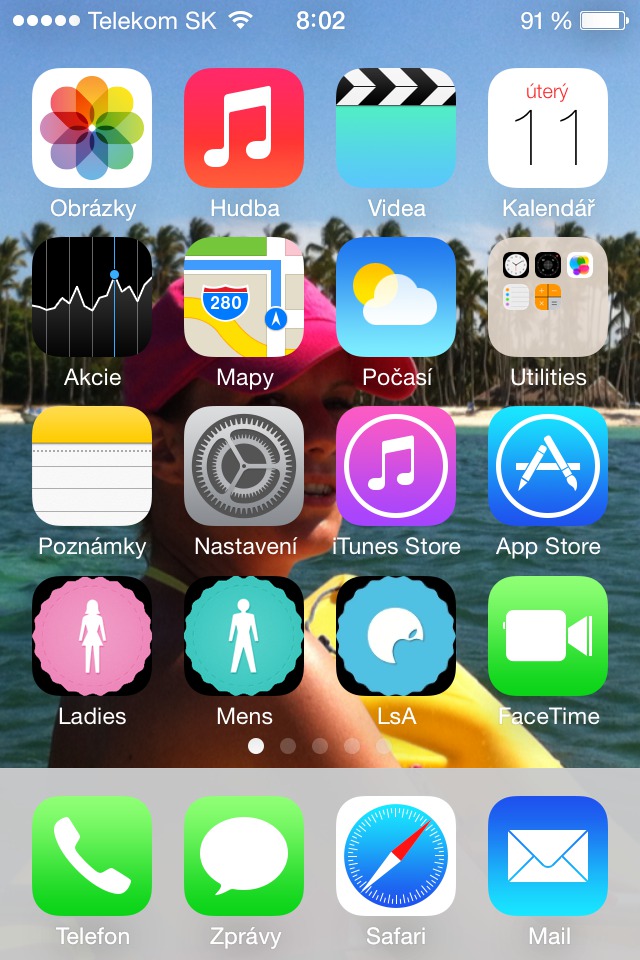Viewport: 640px width, 960px height.
Task: Start the FaceTime app
Action: pyautogui.click(x=548, y=636)
